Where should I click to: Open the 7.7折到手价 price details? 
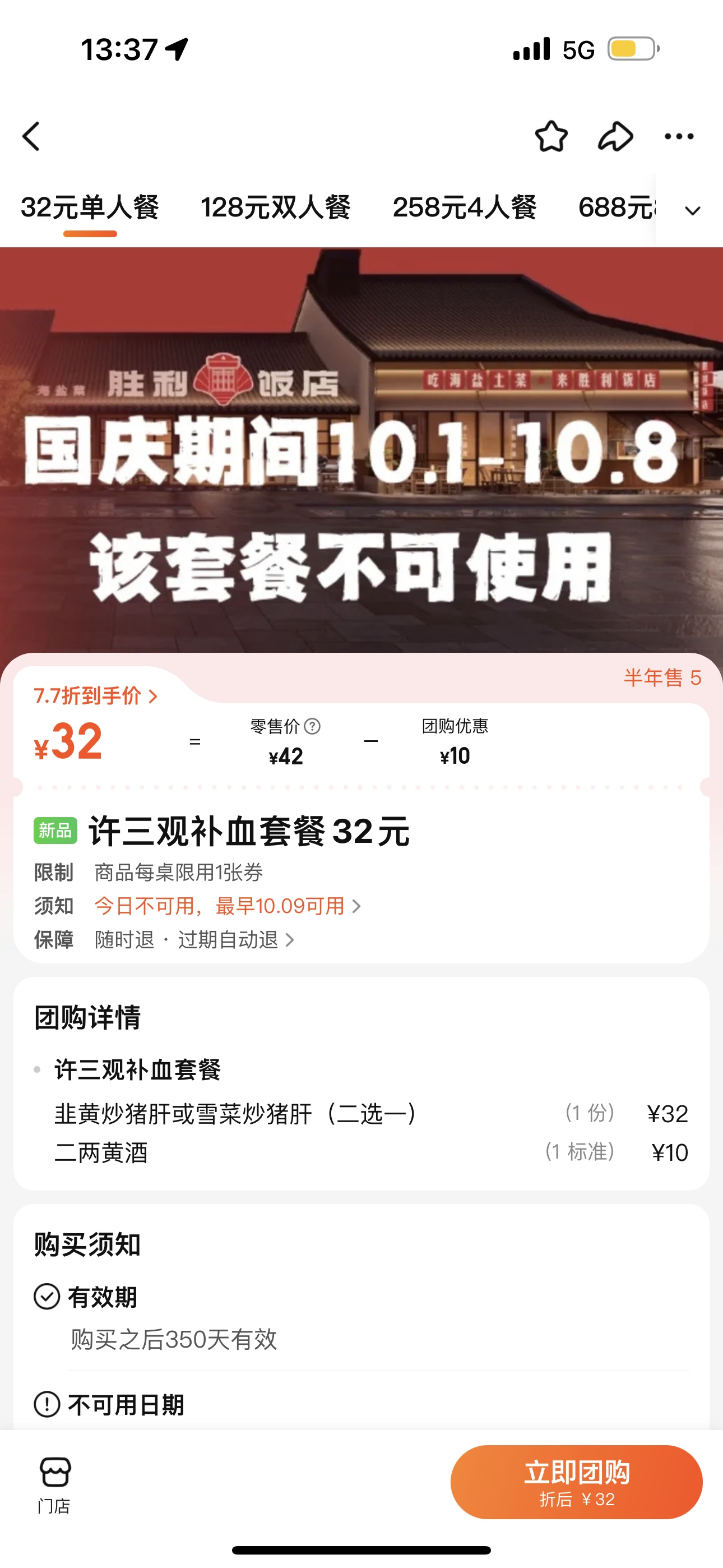click(x=95, y=696)
